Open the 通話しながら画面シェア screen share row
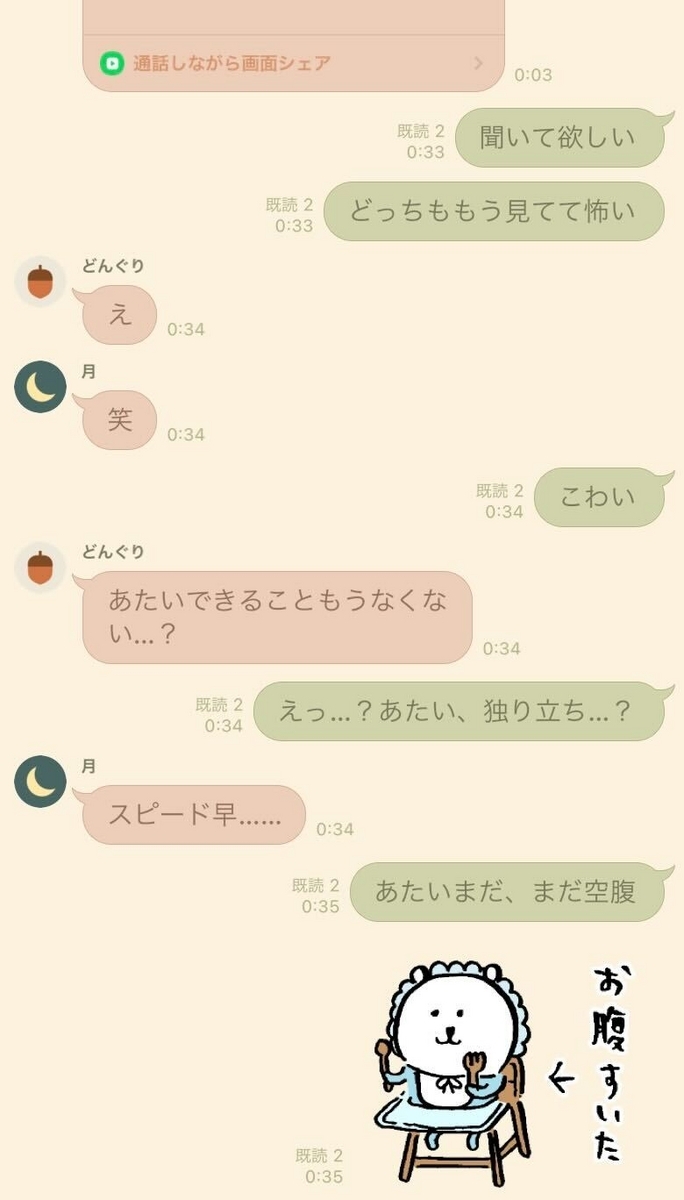This screenshot has width=684, height=1200. tap(292, 63)
